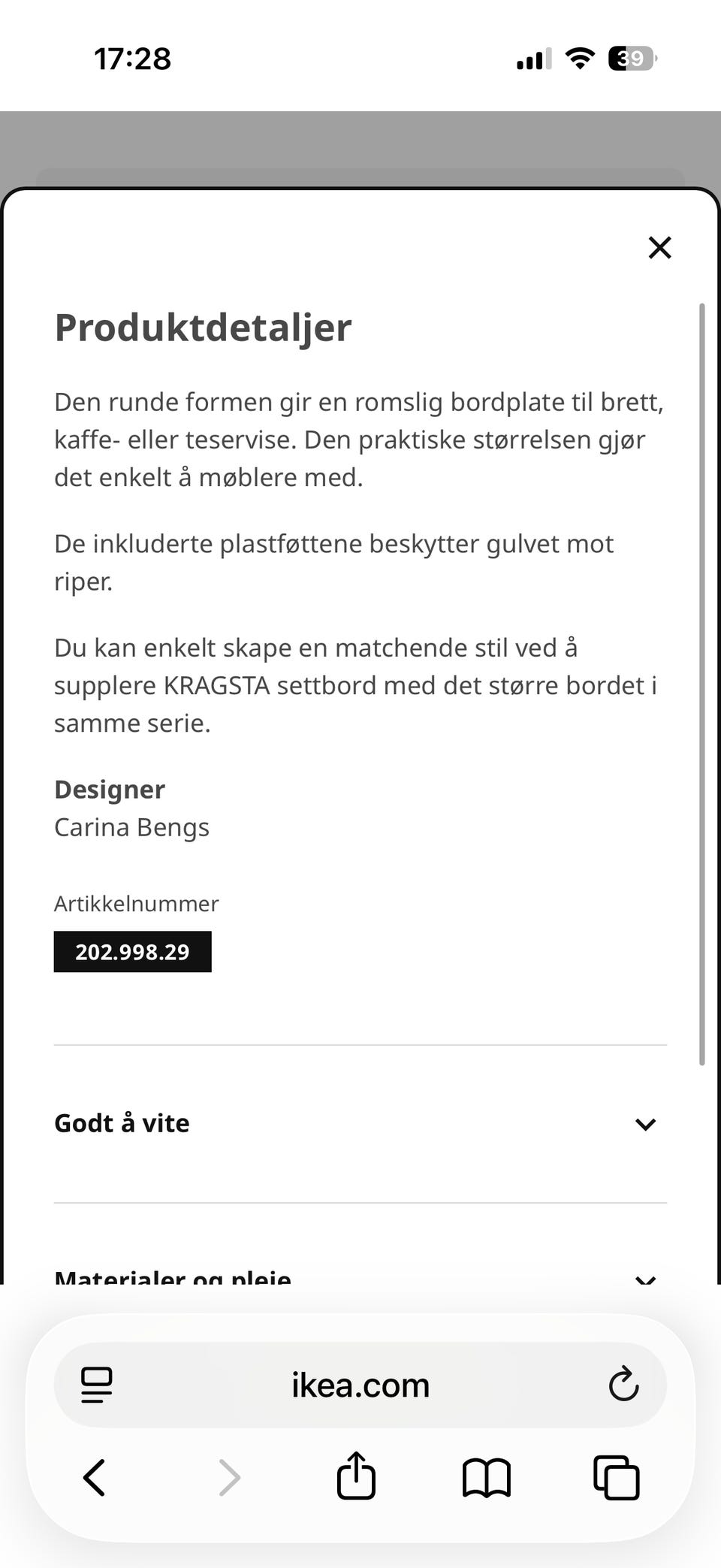721x1568 pixels.
Task: Open the page settings menu in address bar
Action: click(x=97, y=1385)
